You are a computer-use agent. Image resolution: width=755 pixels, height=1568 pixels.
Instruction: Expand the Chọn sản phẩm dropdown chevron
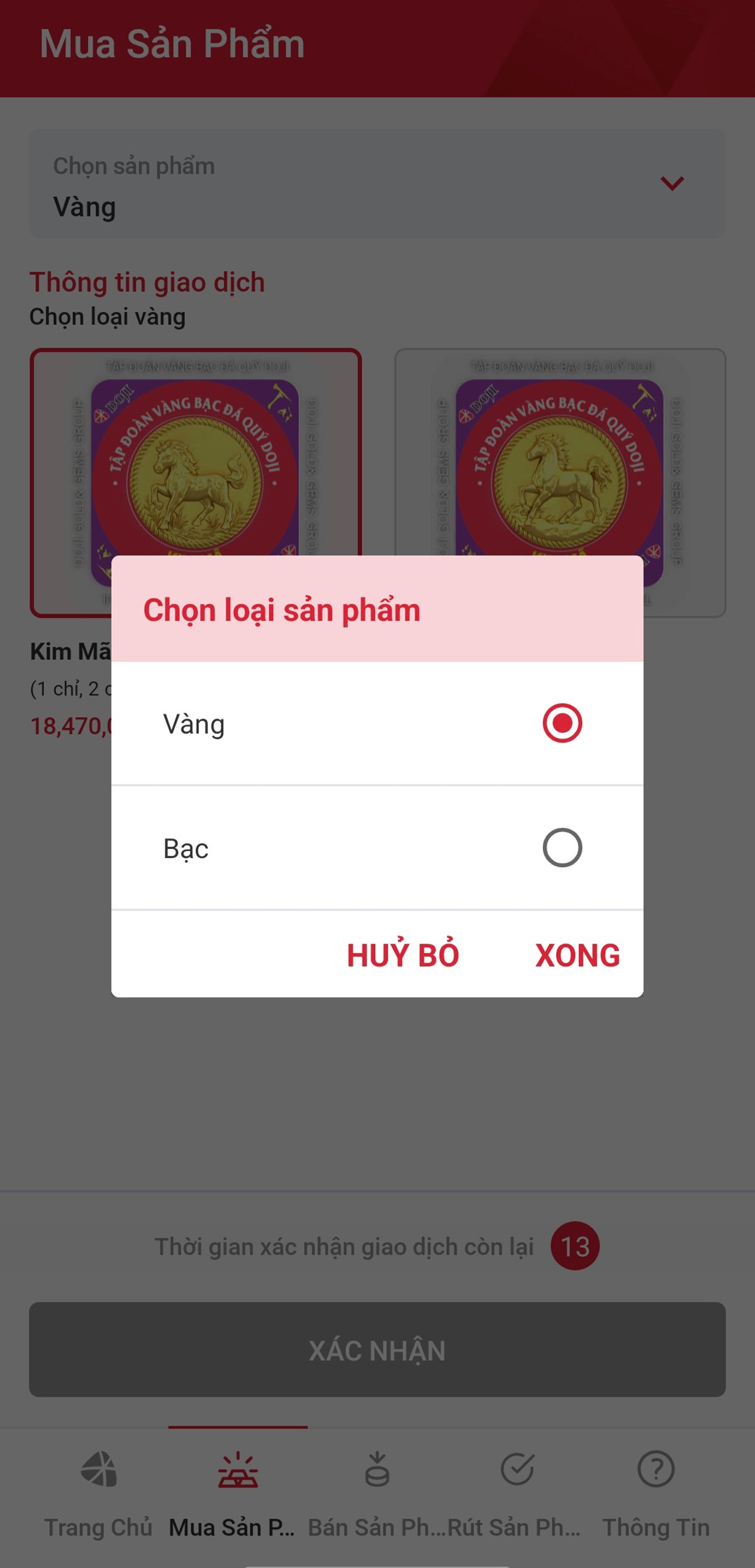pyautogui.click(x=671, y=182)
